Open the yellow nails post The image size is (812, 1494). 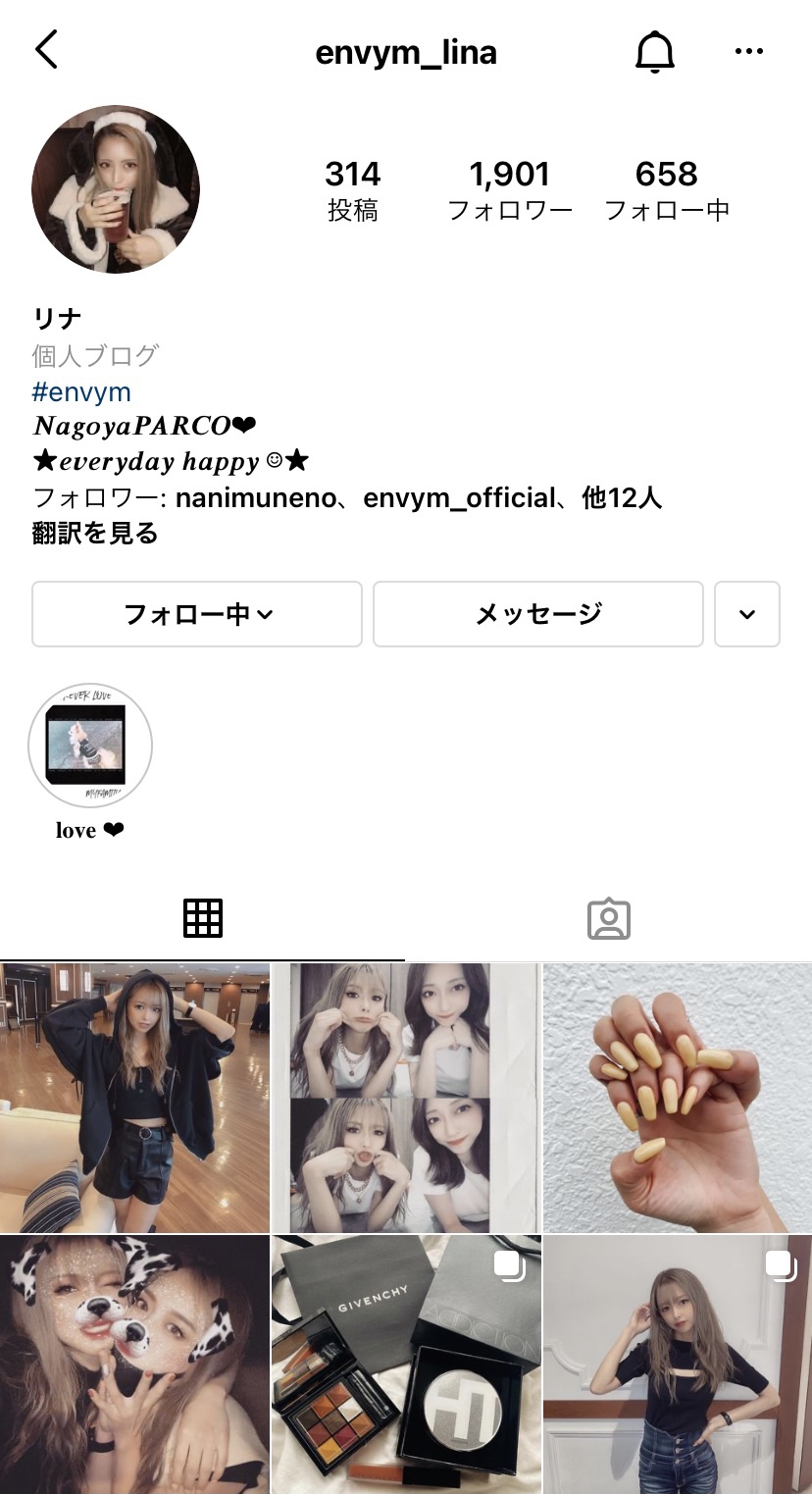[678, 1097]
